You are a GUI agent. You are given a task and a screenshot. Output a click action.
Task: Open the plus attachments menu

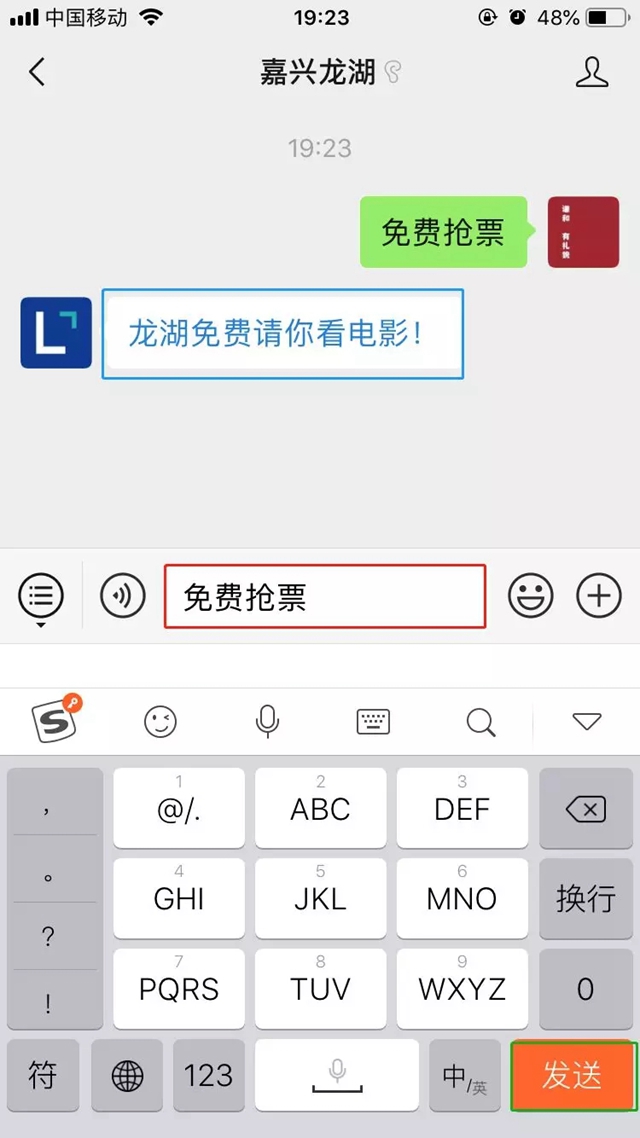[599, 596]
